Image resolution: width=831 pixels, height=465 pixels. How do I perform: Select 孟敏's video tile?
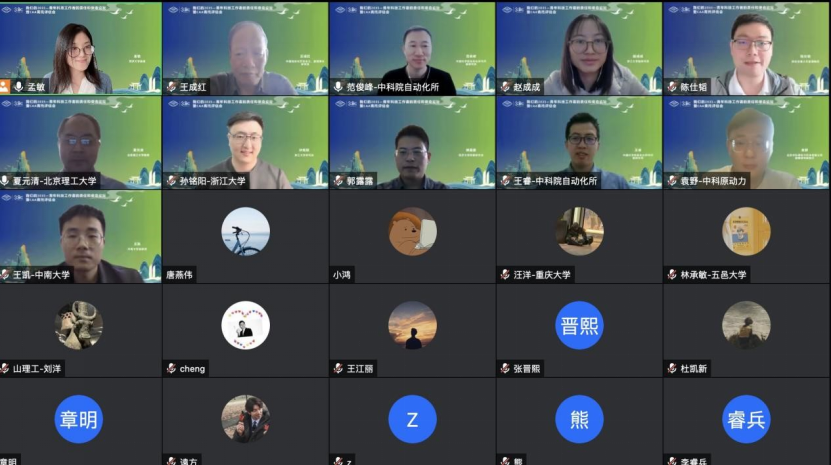click(x=80, y=47)
